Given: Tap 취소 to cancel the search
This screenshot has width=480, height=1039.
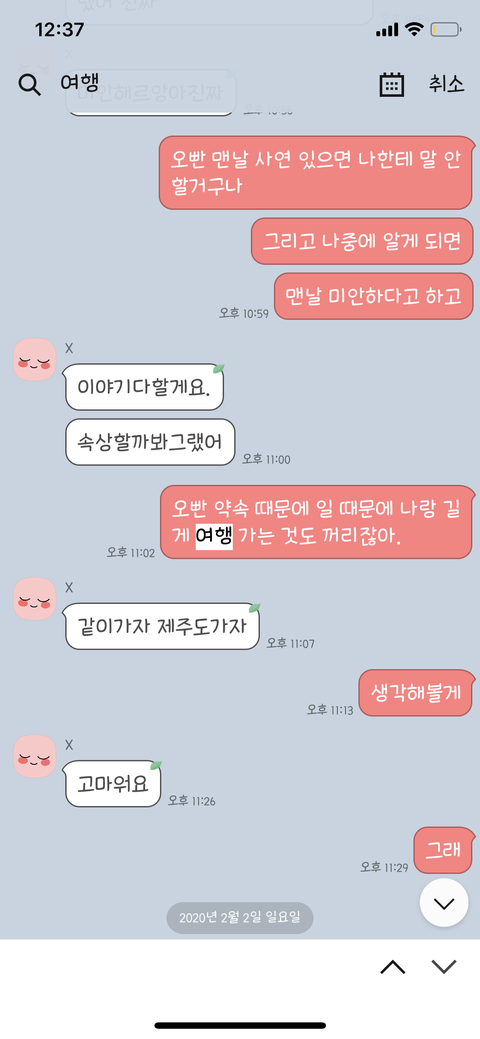Looking at the screenshot, I should [446, 84].
